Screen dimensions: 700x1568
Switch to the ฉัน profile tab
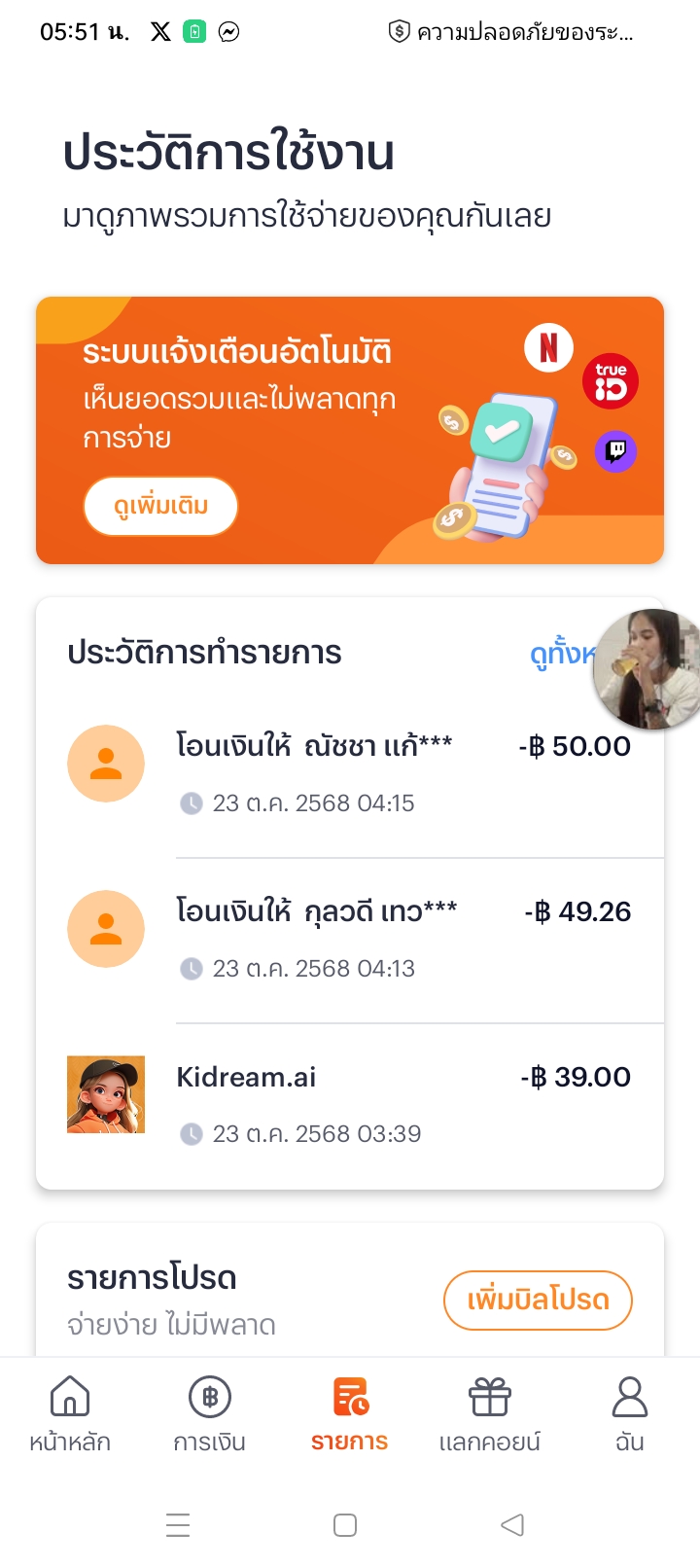click(x=630, y=1414)
